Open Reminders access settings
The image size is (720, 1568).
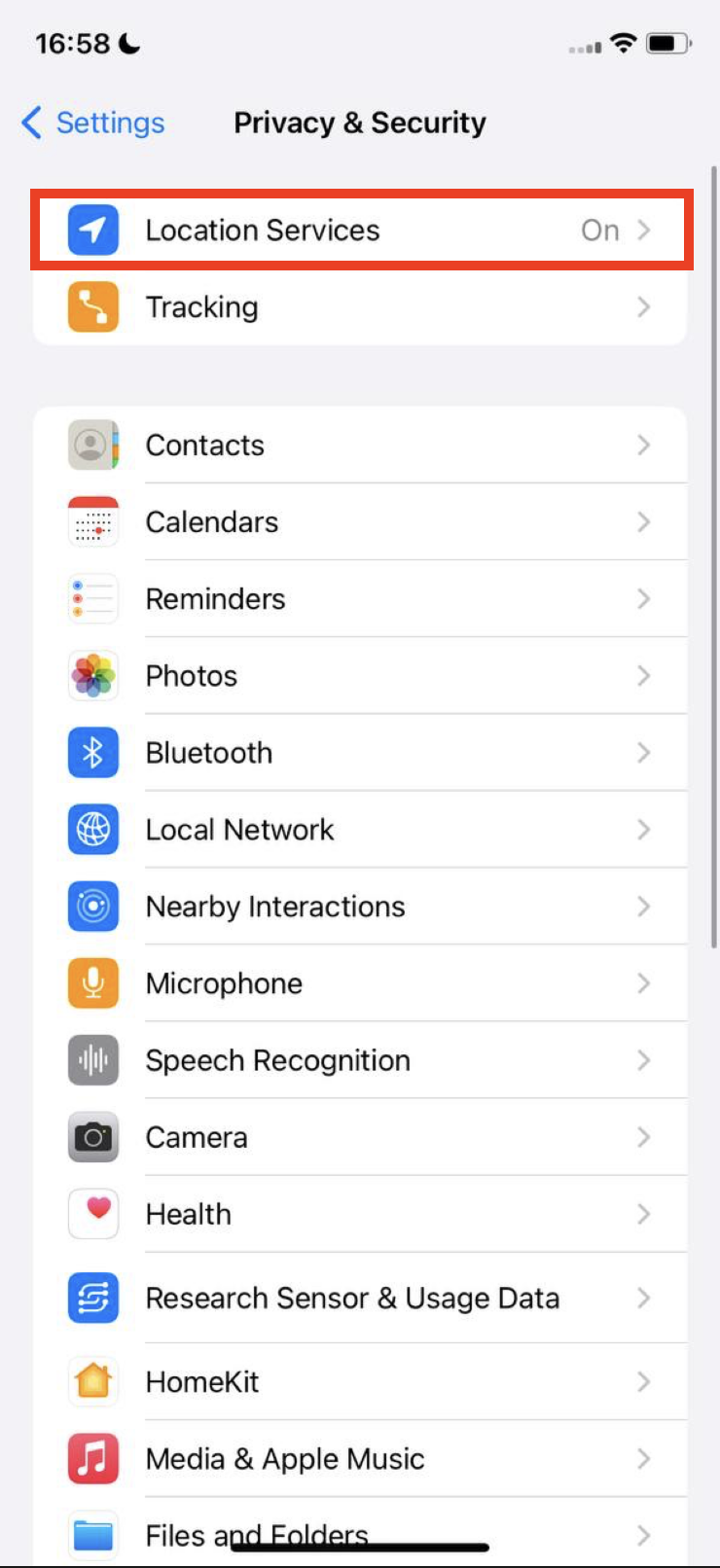tap(360, 599)
